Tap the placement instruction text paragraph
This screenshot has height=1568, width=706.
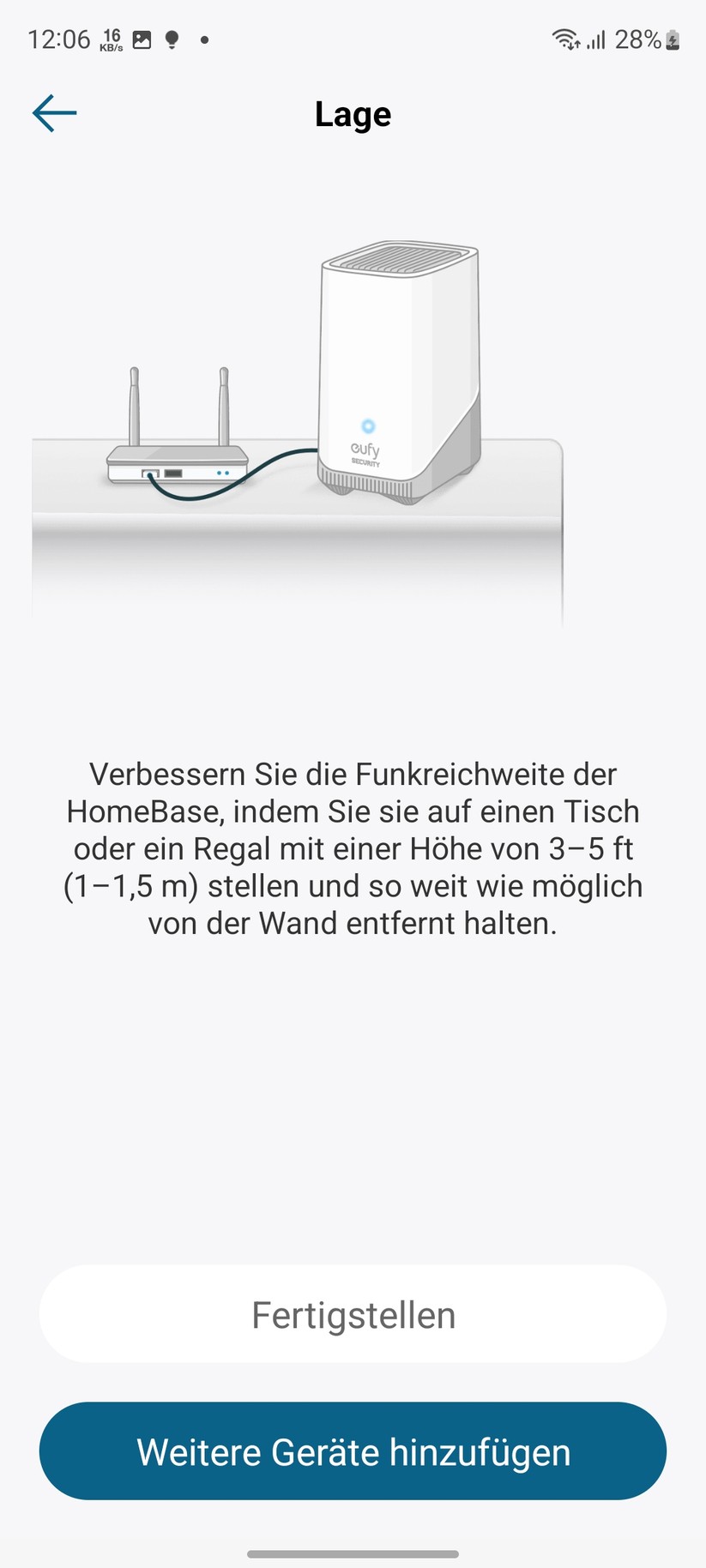pos(353,847)
